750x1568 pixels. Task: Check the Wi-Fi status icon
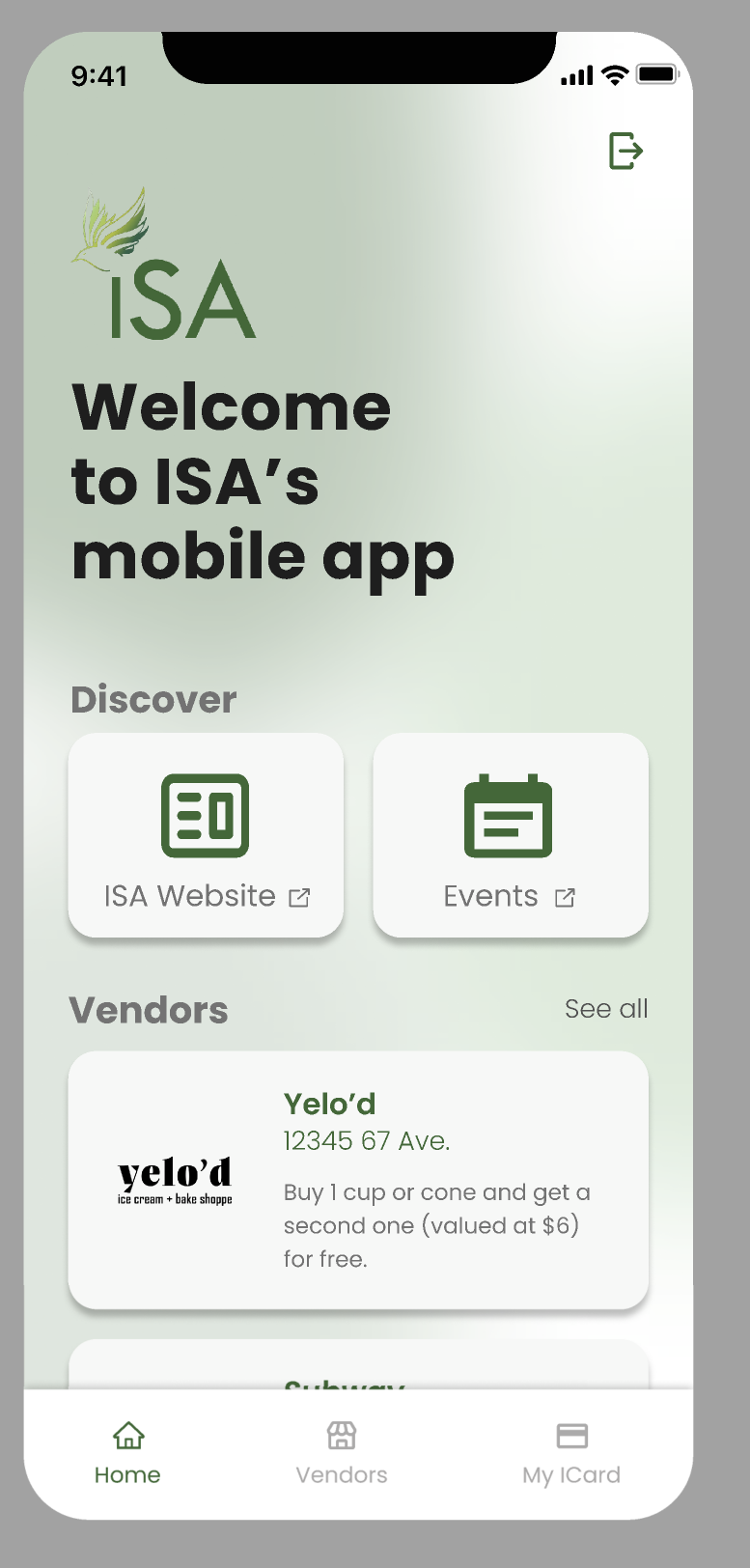click(x=615, y=75)
